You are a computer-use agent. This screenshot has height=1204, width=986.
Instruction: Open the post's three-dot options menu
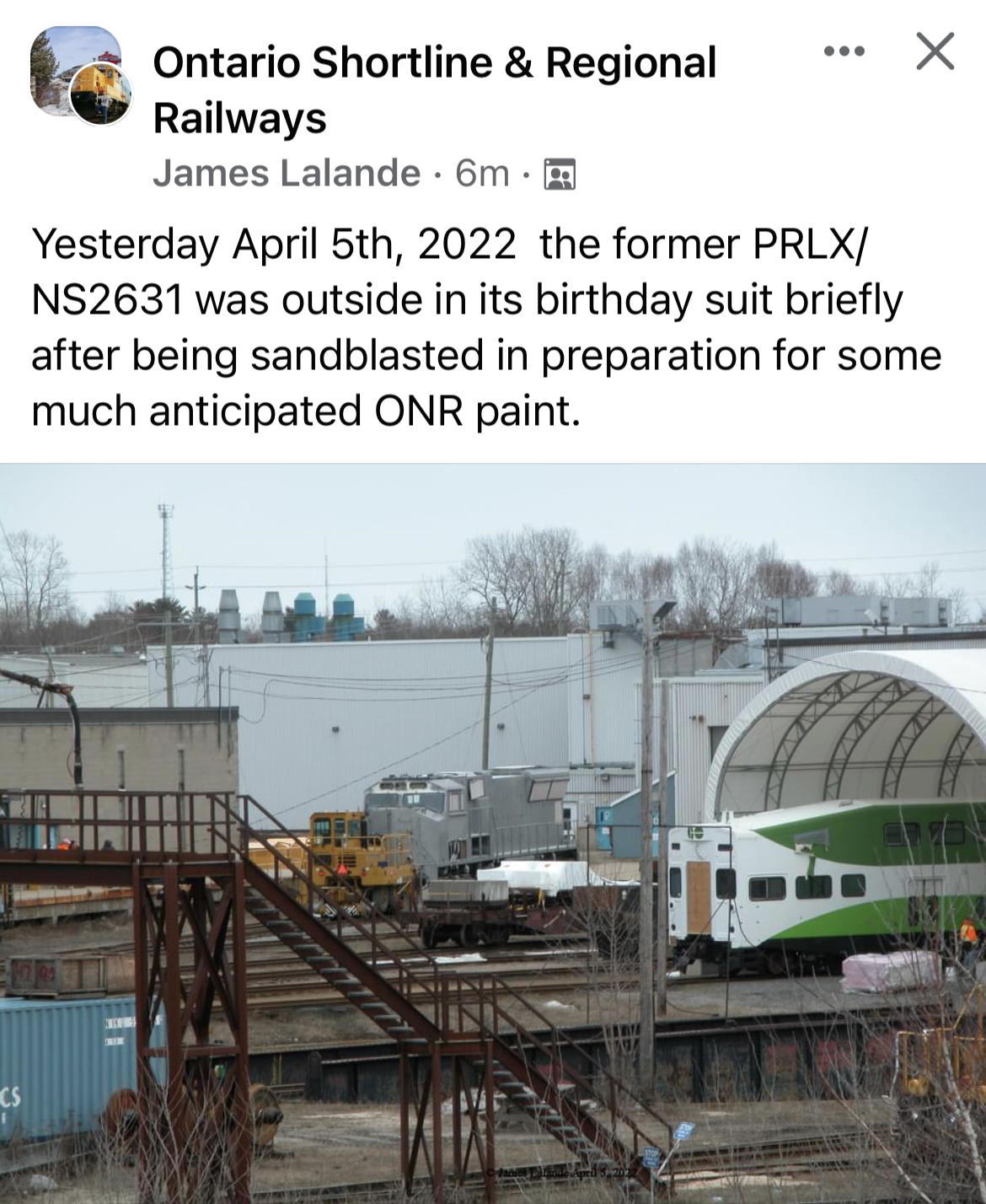844,51
